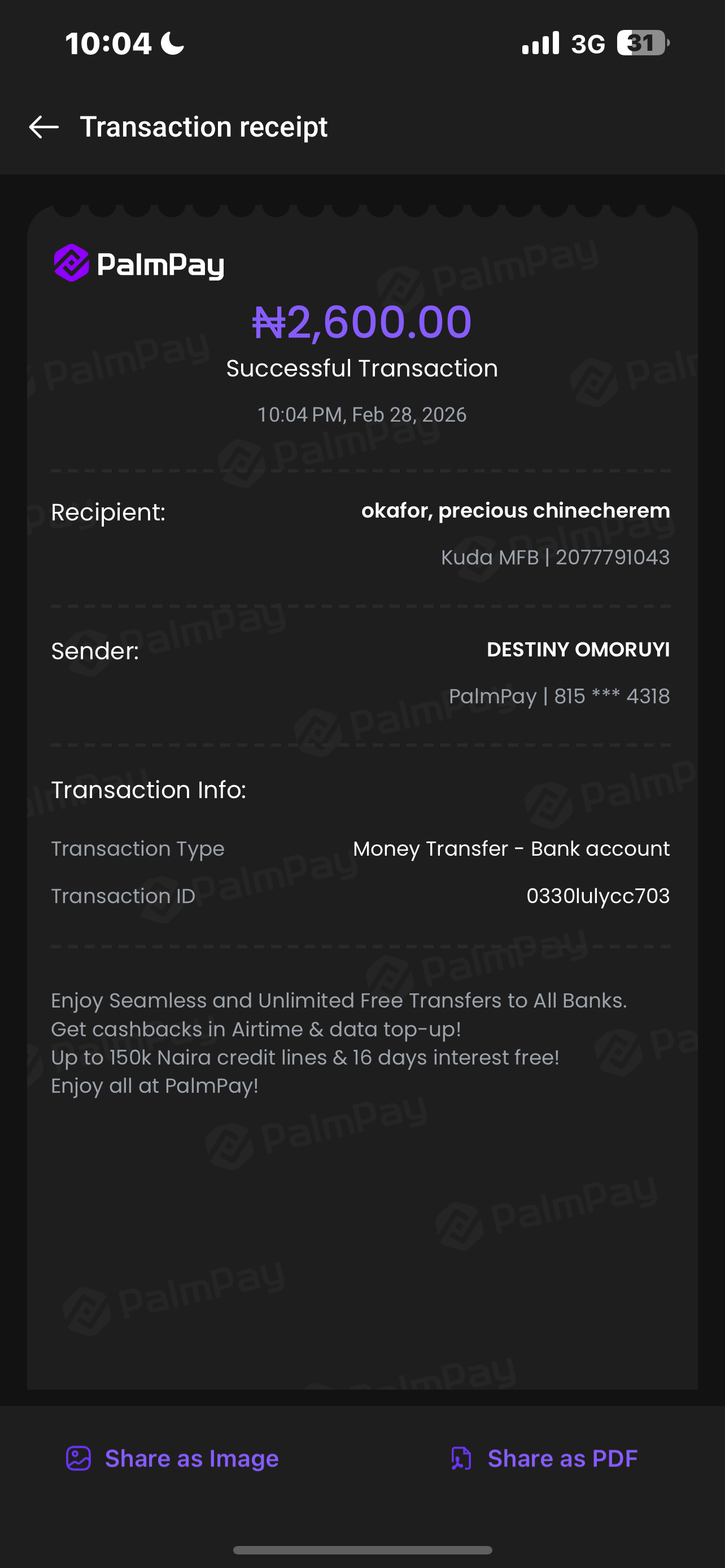Go back from the transaction receipt
Viewport: 725px width, 1568px height.
click(44, 127)
